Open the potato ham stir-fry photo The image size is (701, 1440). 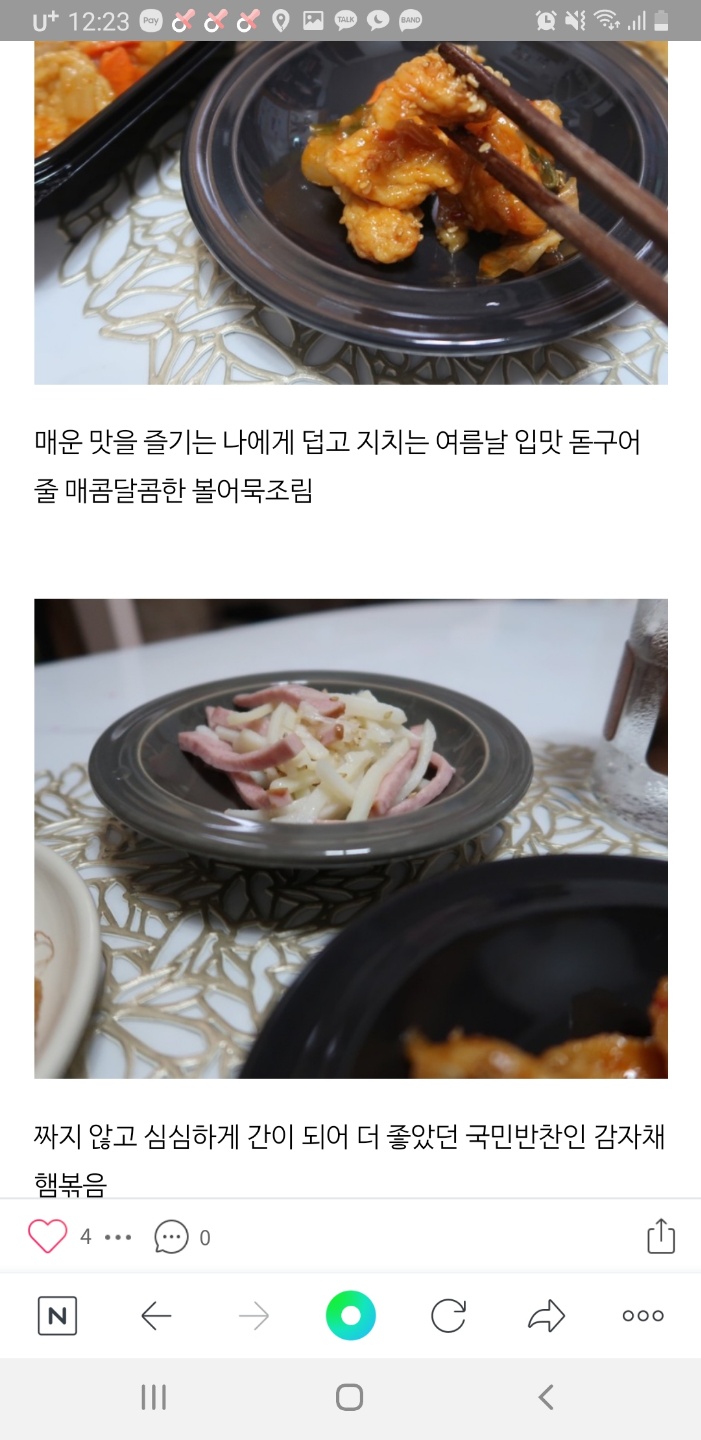(x=351, y=838)
